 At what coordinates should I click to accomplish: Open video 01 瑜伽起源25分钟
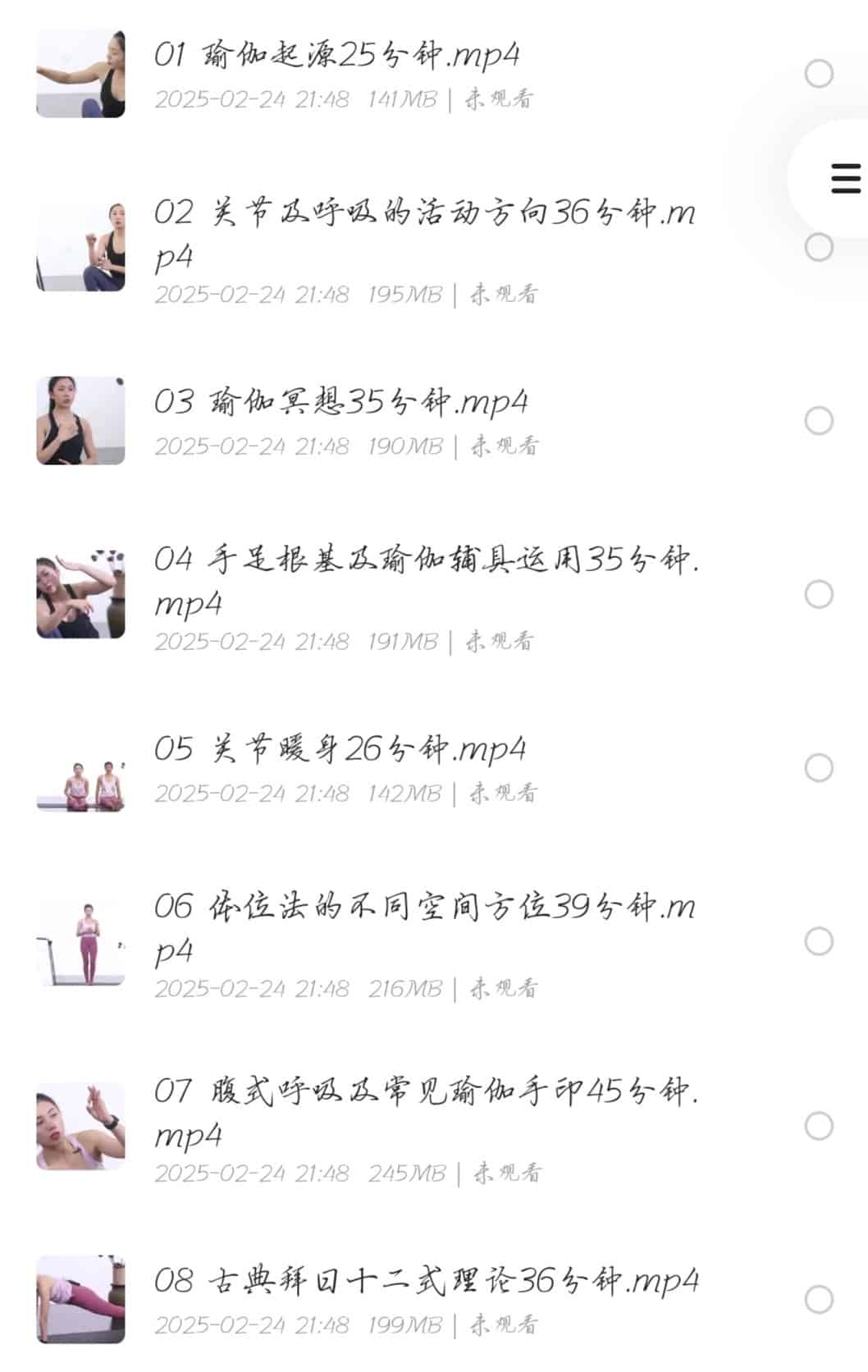[x=336, y=56]
